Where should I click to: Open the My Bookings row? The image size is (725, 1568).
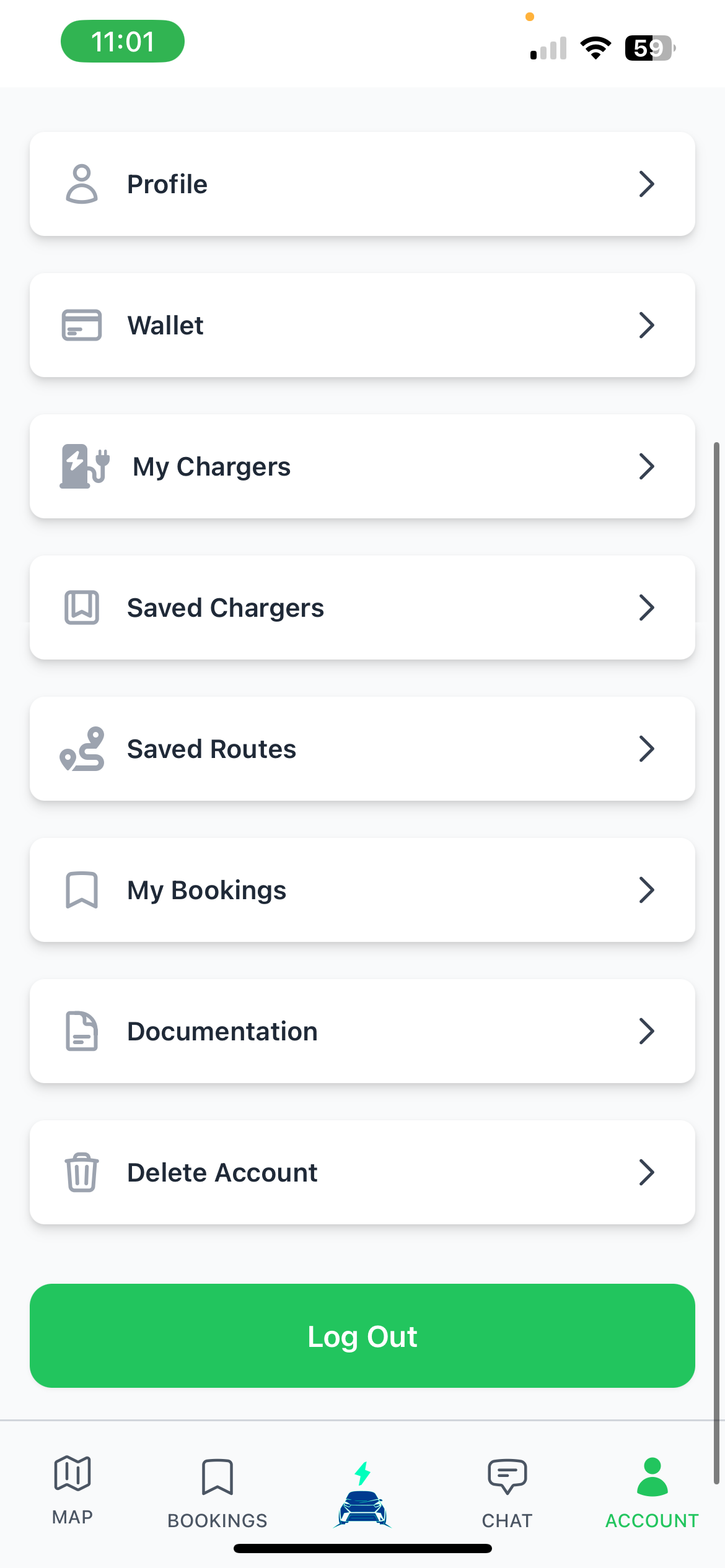[x=362, y=890]
